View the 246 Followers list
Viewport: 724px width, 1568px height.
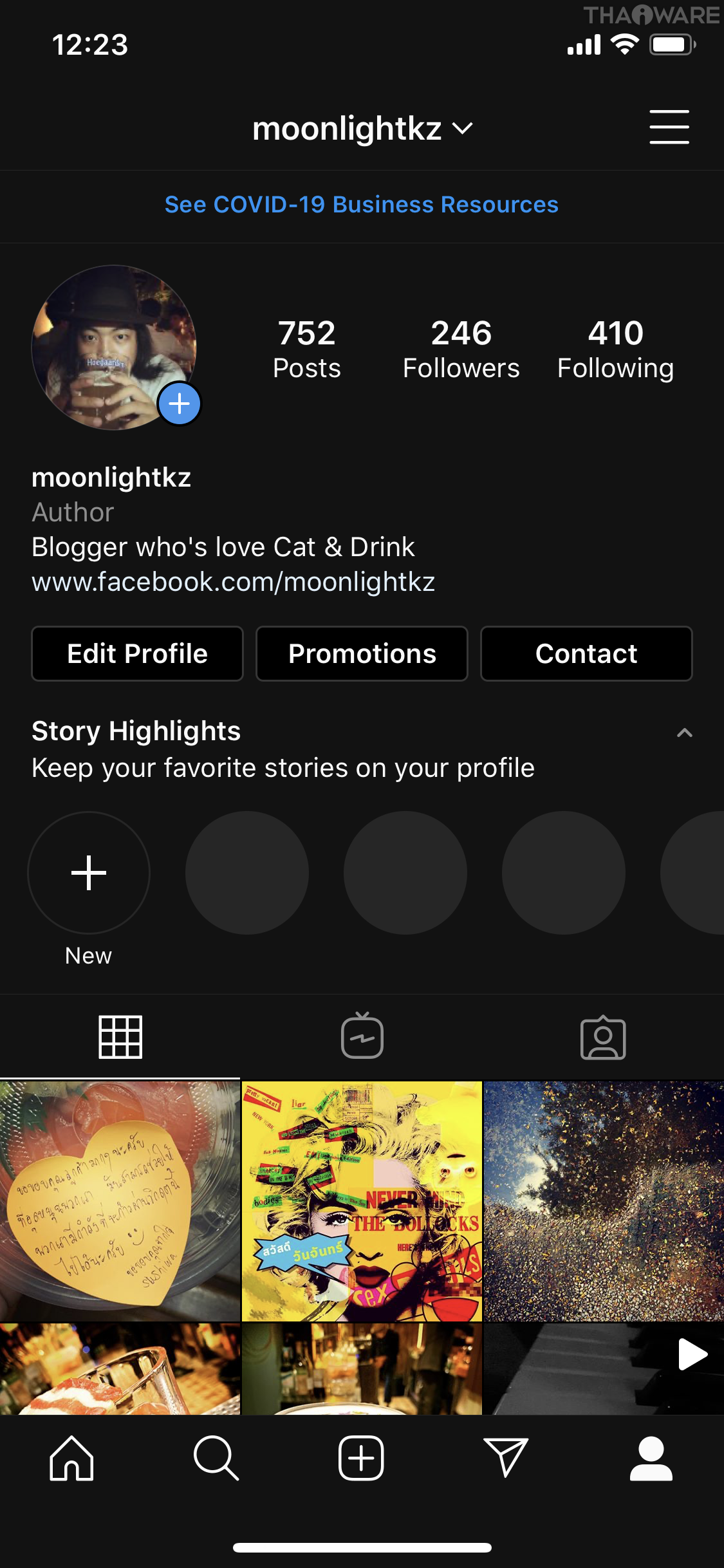click(461, 350)
